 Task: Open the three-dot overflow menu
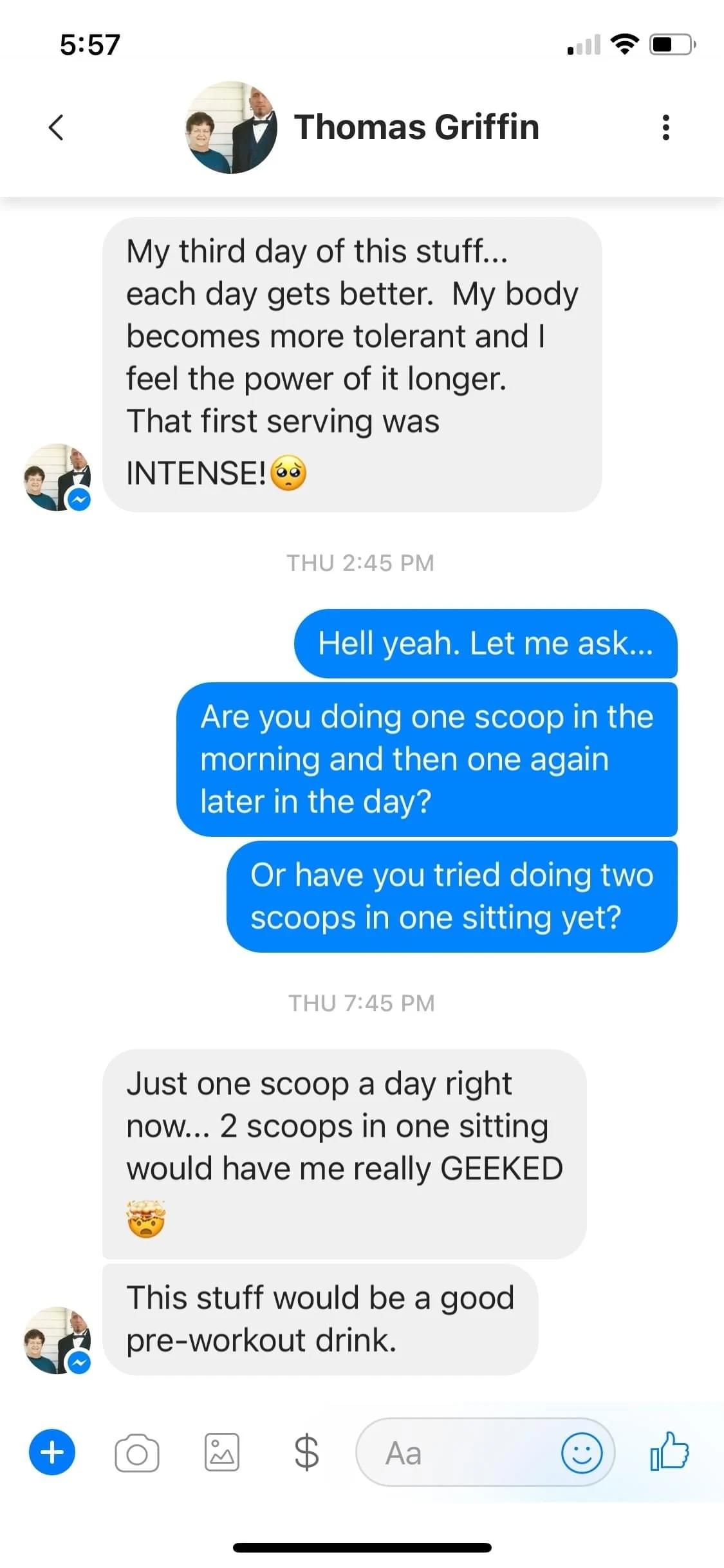(665, 127)
